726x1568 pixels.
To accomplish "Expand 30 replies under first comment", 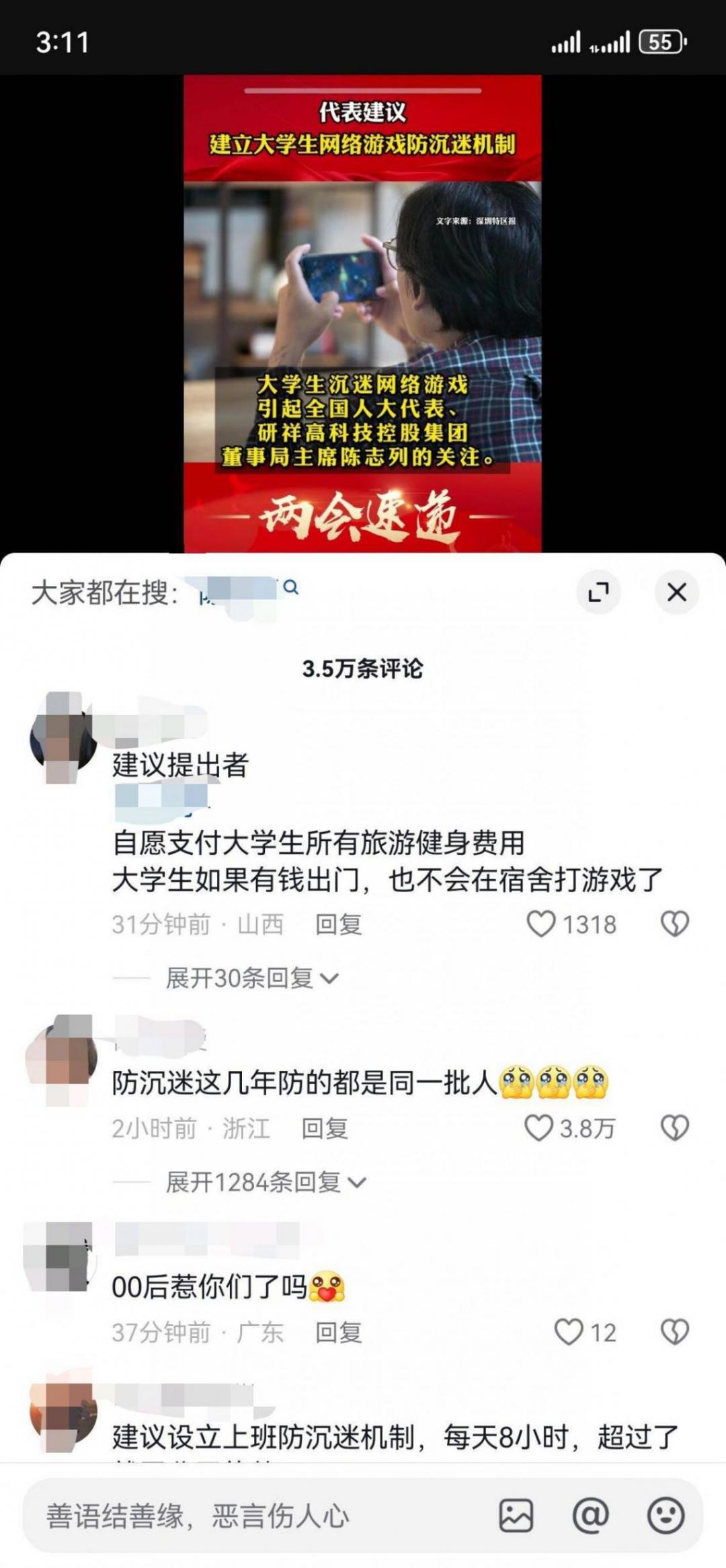I will point(251,977).
